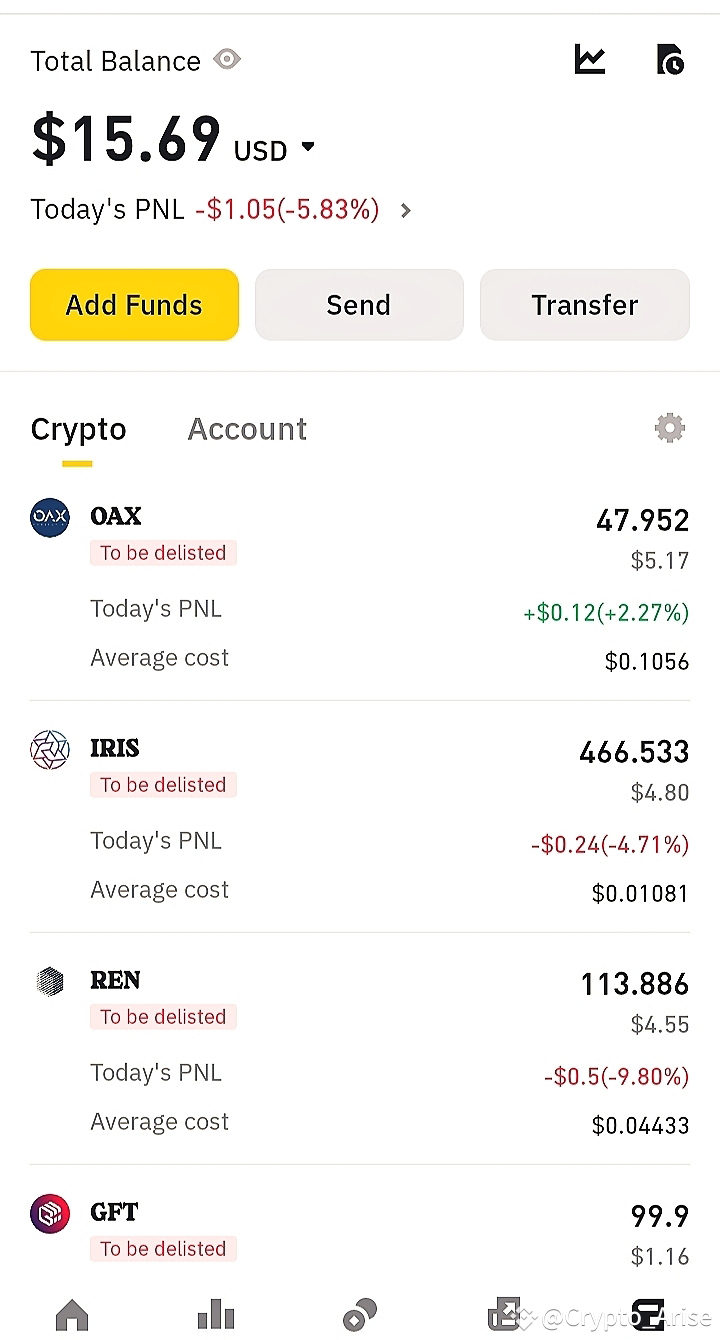Open the Trade icon in bottom navigation
This screenshot has height=1340, width=720.
pos(360,1315)
